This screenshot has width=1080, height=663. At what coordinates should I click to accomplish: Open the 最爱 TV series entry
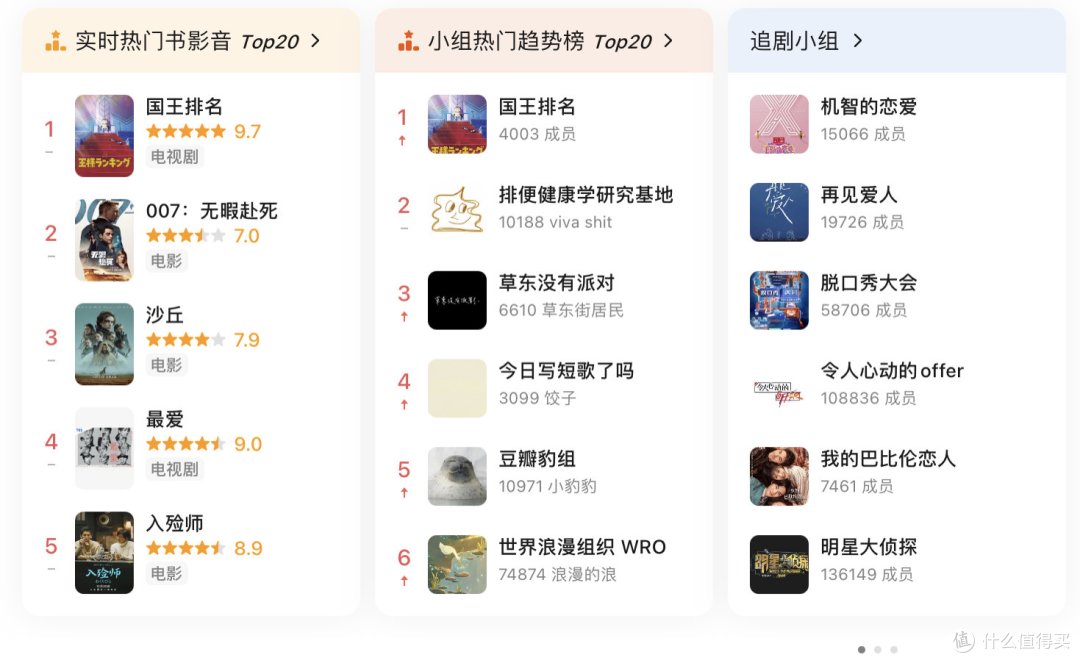(x=165, y=419)
